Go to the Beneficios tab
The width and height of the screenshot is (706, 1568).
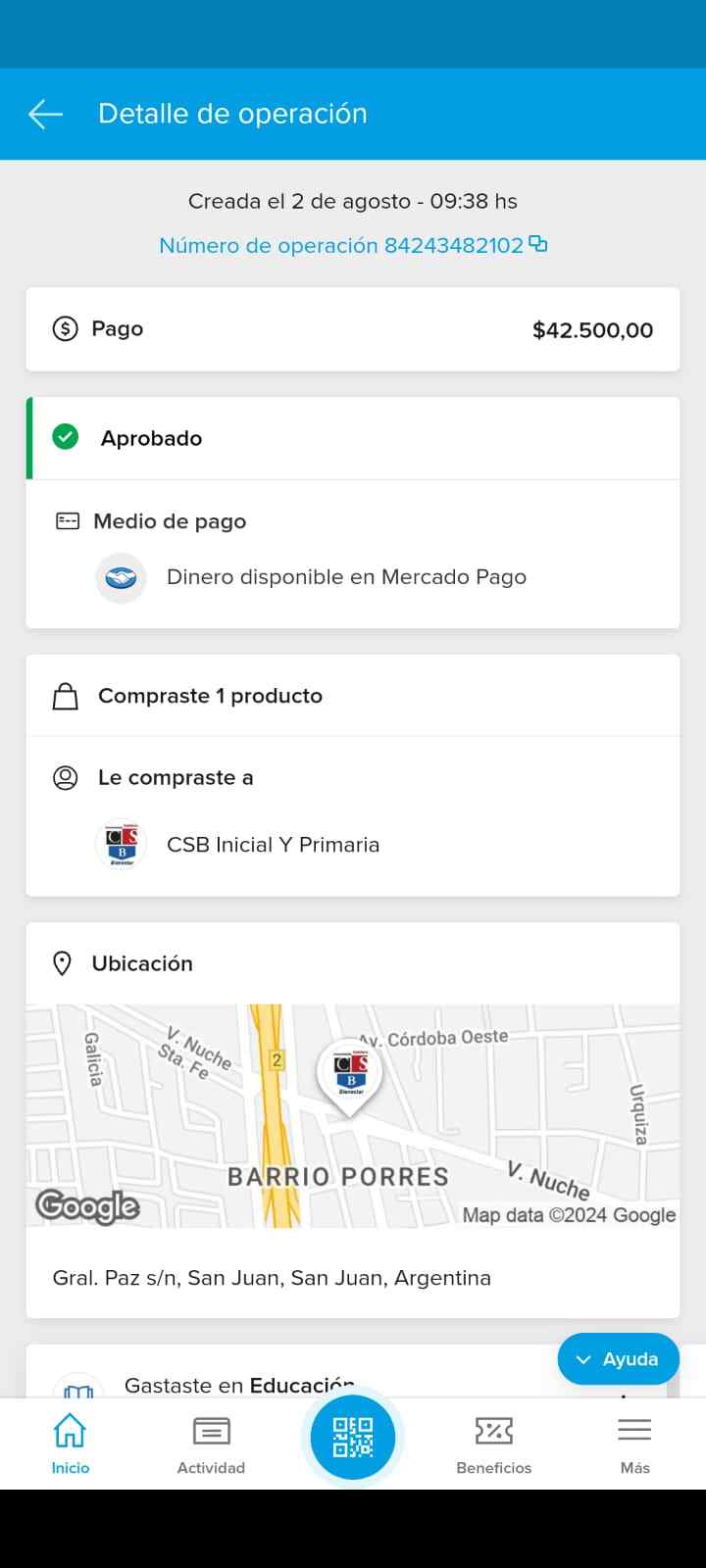click(x=493, y=1443)
